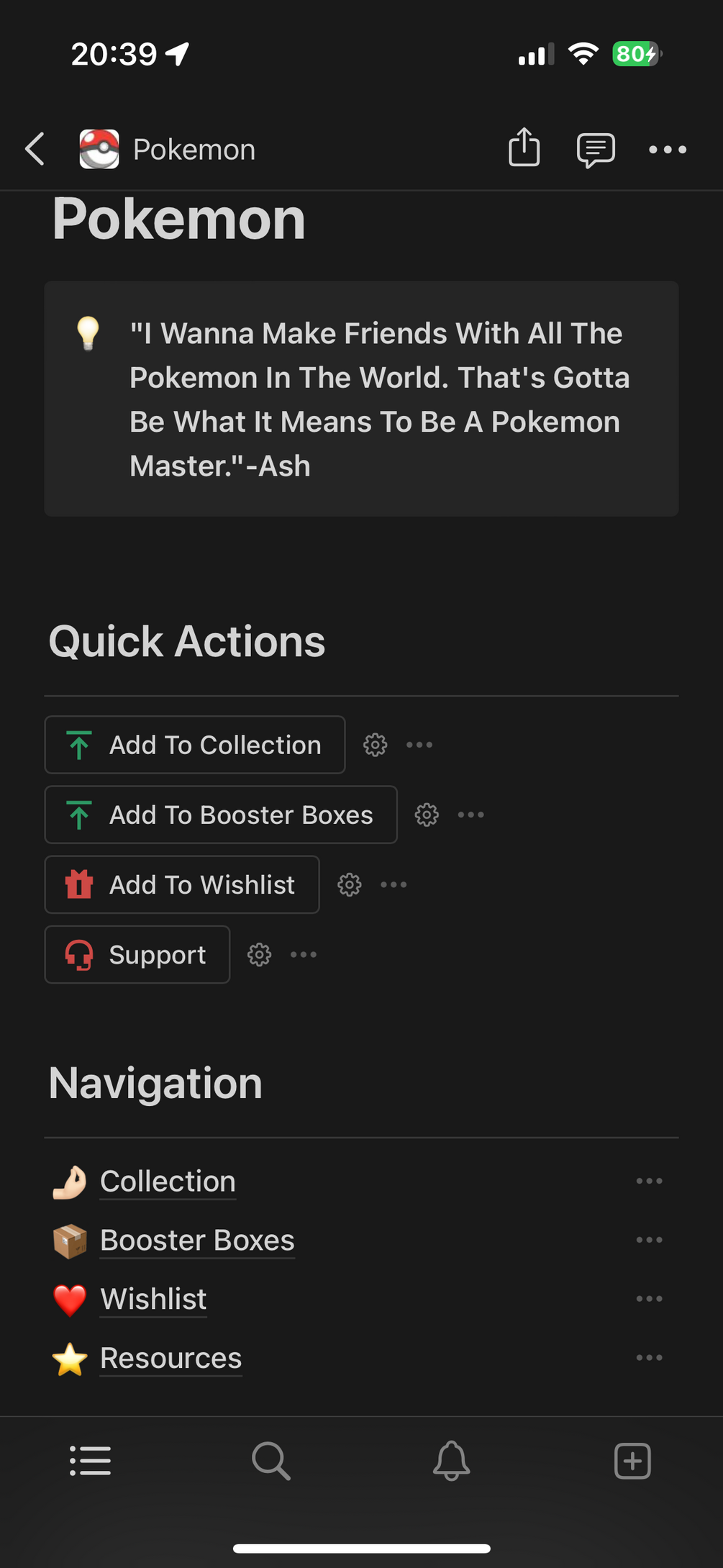The image size is (723, 1568).
Task: Open more options for the Wishlist row
Action: [649, 1299]
